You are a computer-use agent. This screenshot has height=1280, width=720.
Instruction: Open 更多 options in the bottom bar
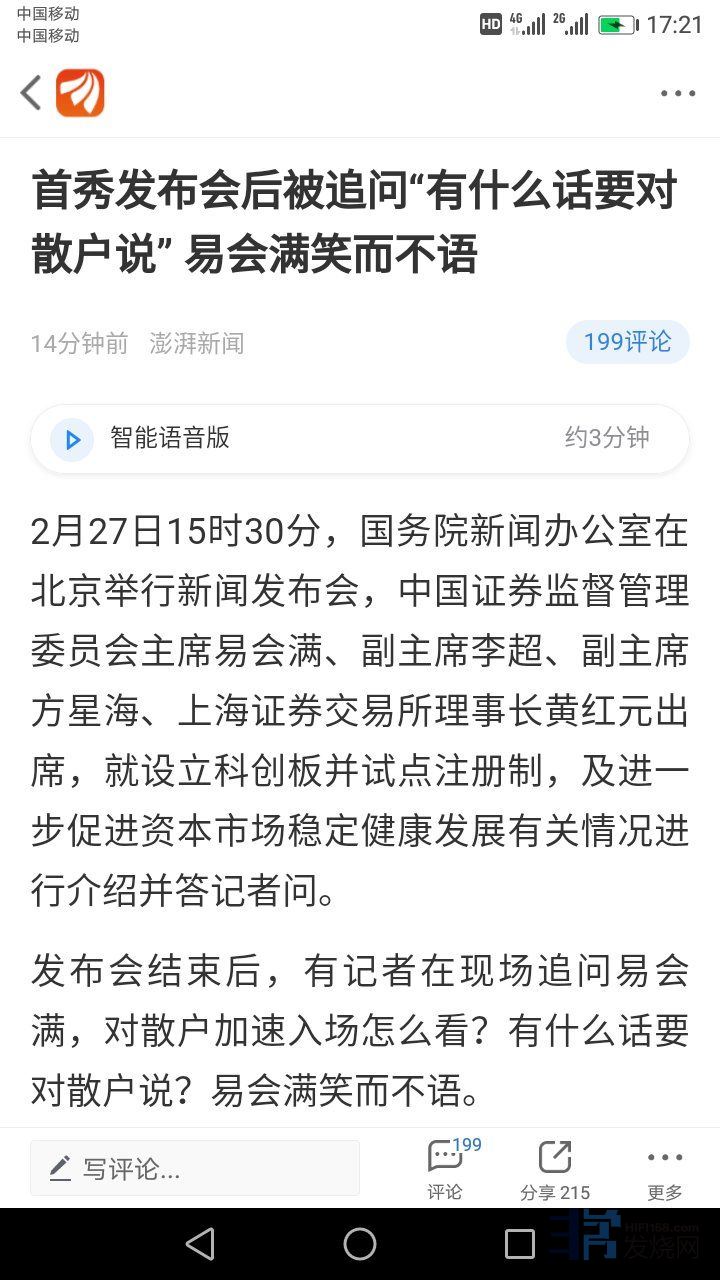[x=665, y=1168]
